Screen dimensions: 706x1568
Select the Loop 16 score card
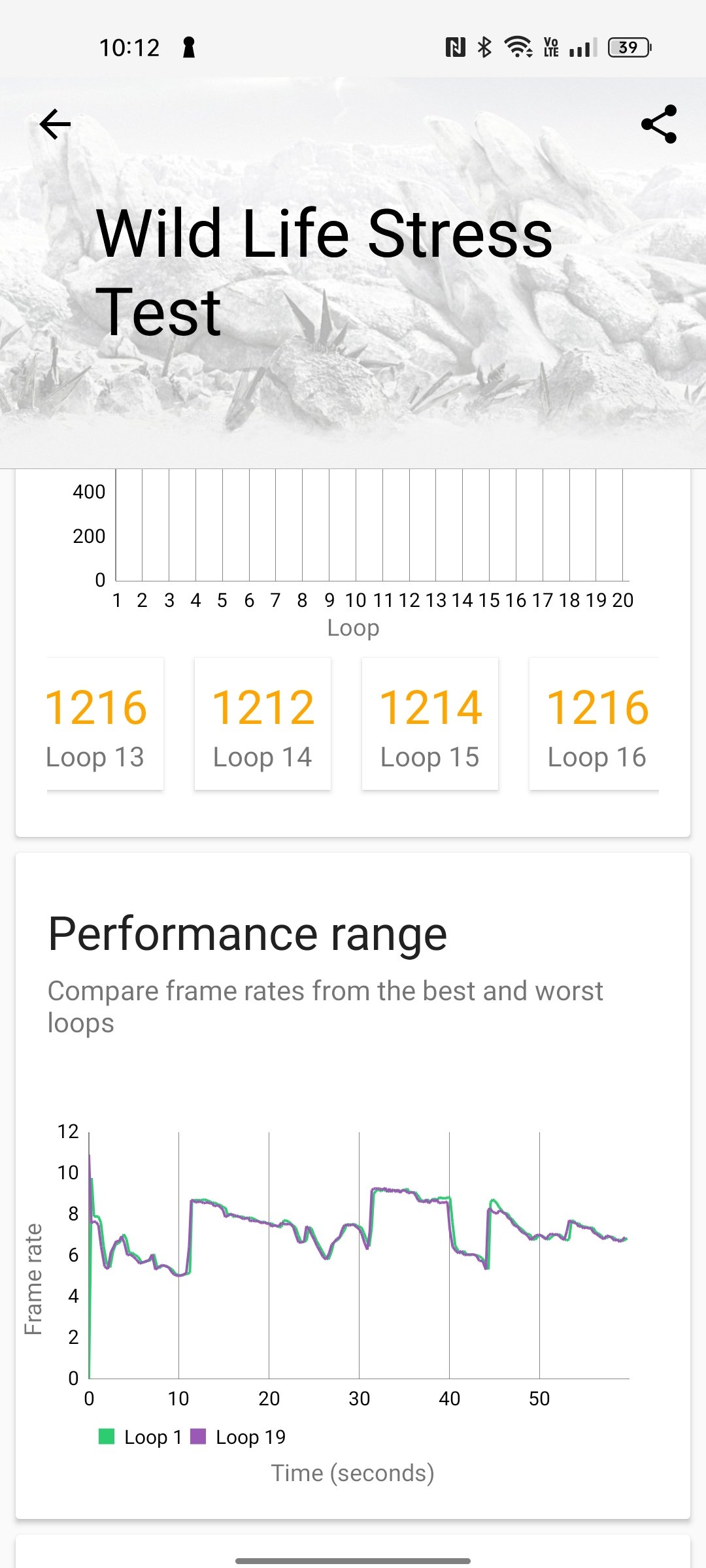click(594, 724)
